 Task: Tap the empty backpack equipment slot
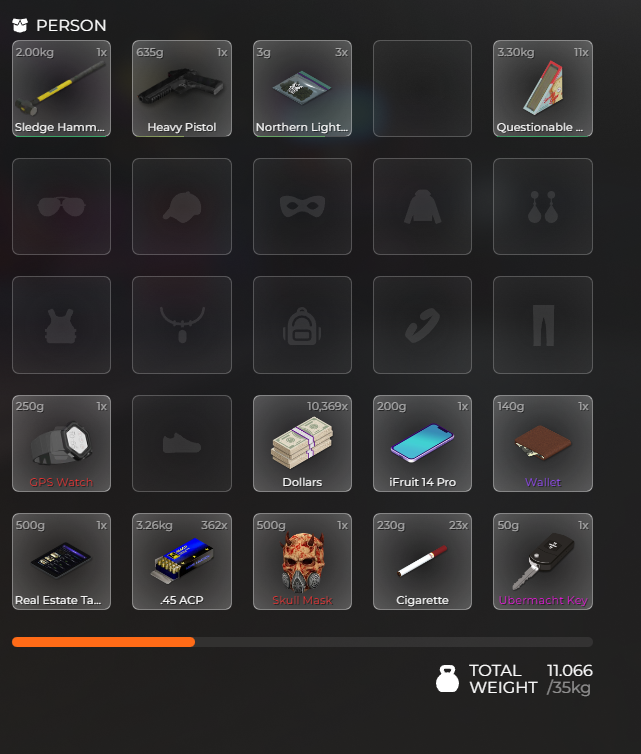(x=301, y=325)
